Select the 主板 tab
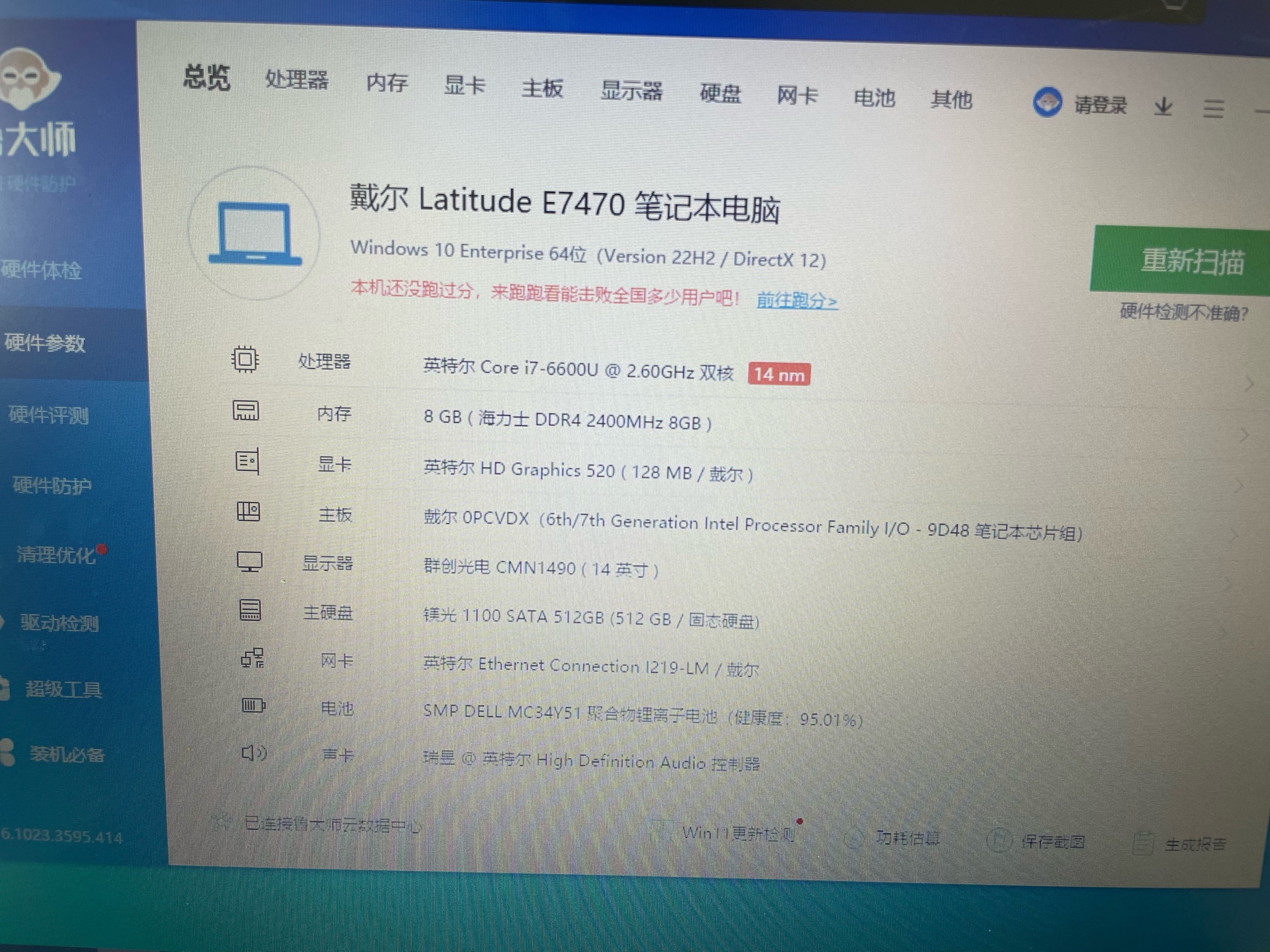 542,88
